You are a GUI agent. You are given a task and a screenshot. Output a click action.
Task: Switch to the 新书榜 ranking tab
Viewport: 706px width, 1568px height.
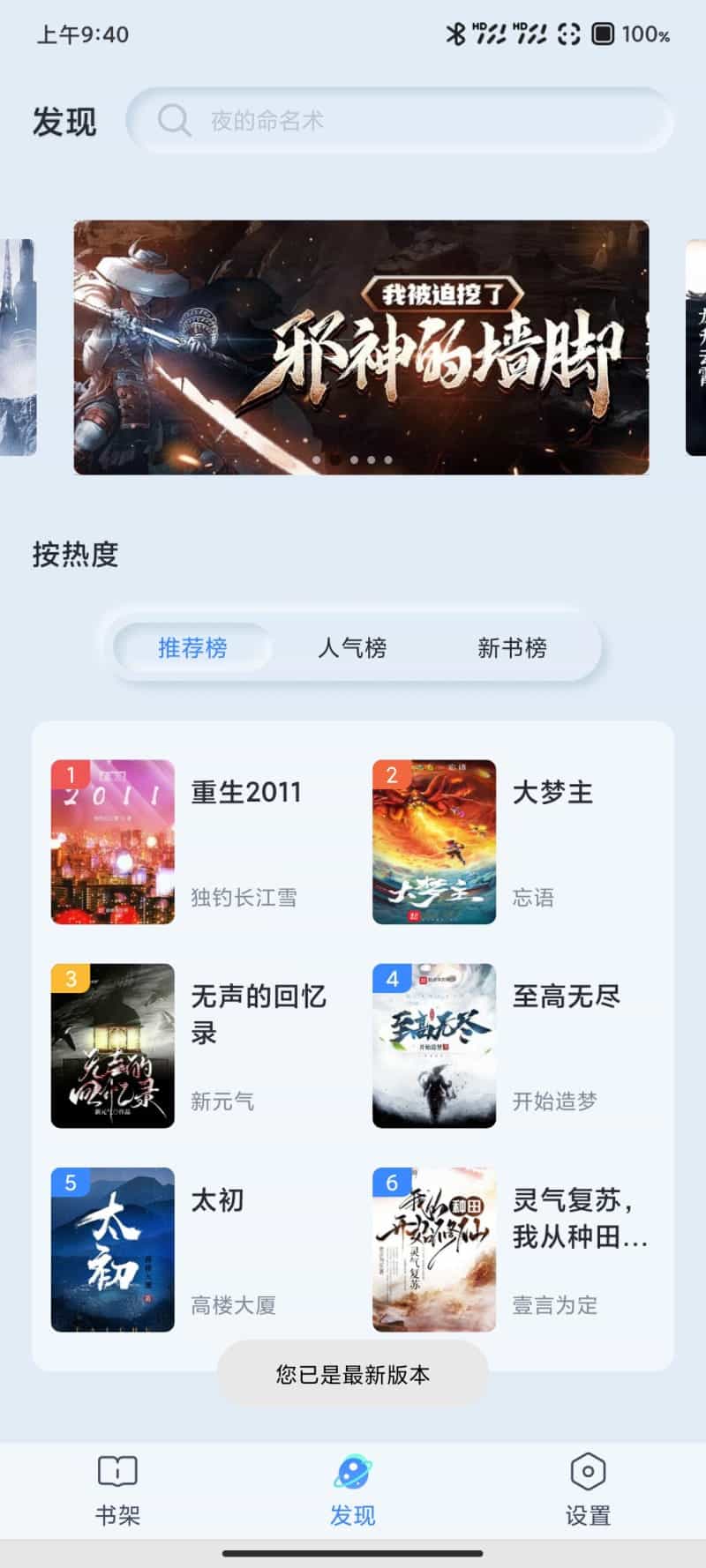(x=512, y=648)
